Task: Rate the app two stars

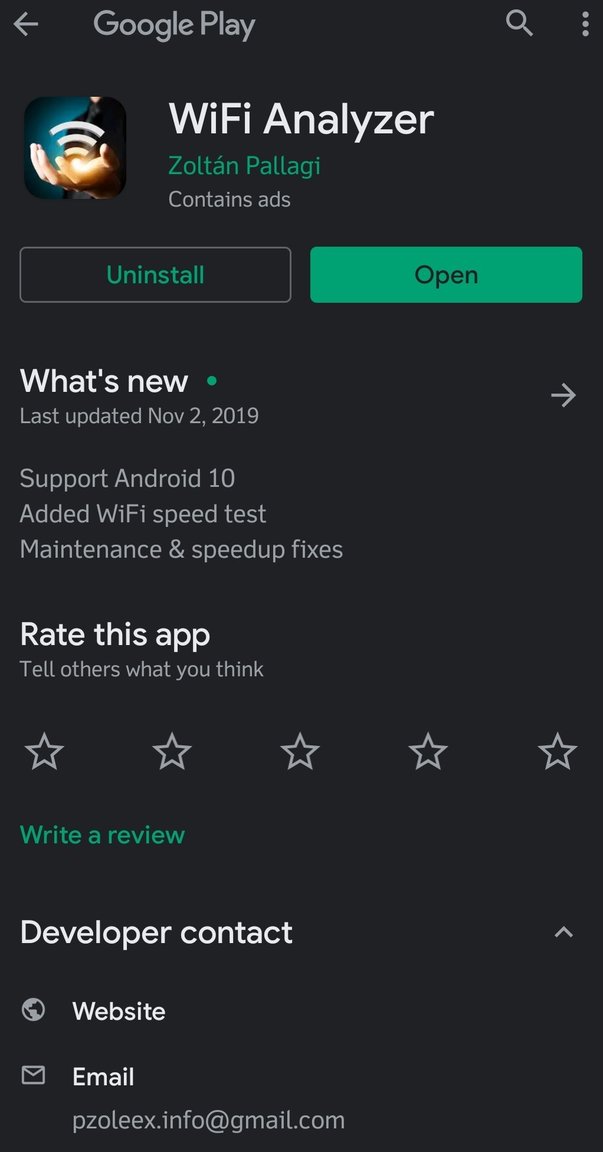Action: point(172,751)
